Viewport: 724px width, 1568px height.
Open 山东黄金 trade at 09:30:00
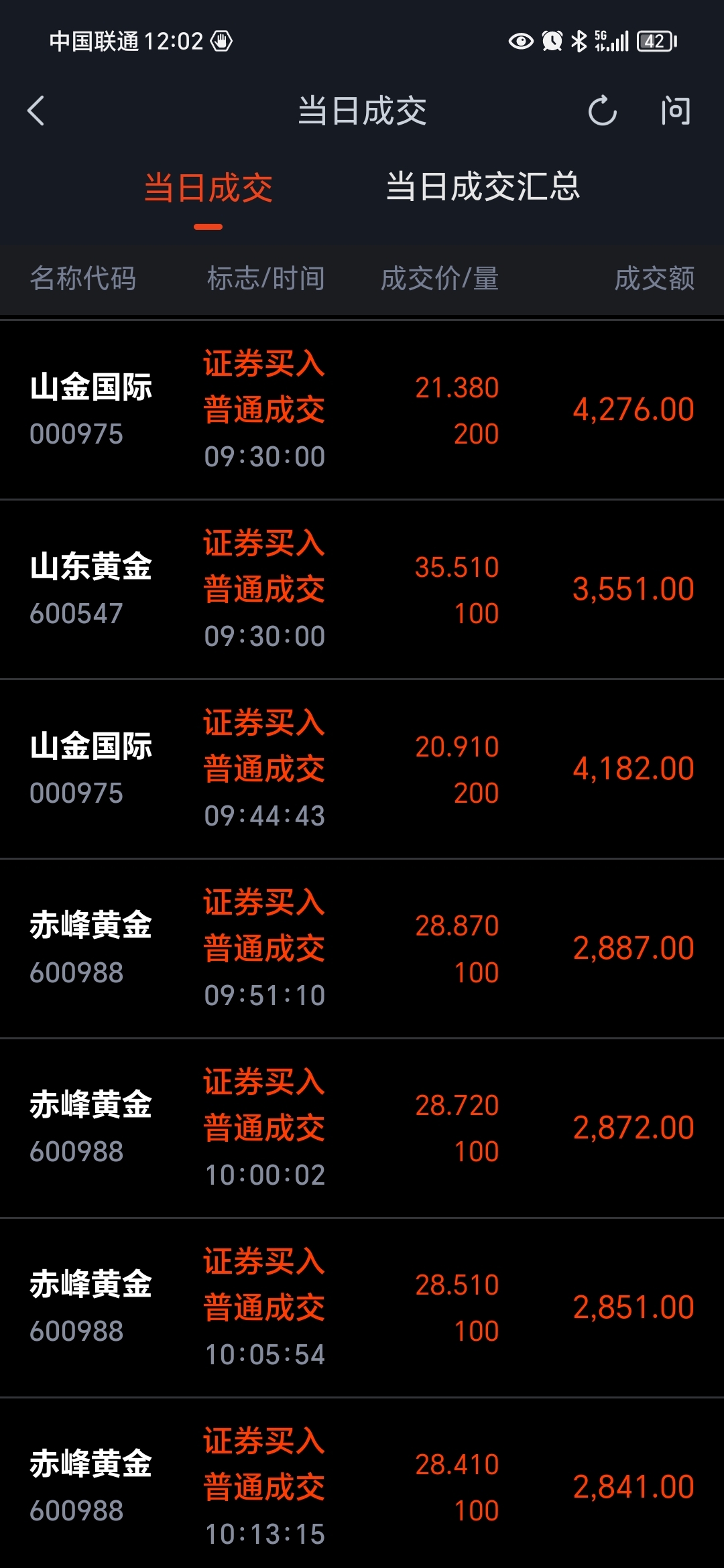362,590
